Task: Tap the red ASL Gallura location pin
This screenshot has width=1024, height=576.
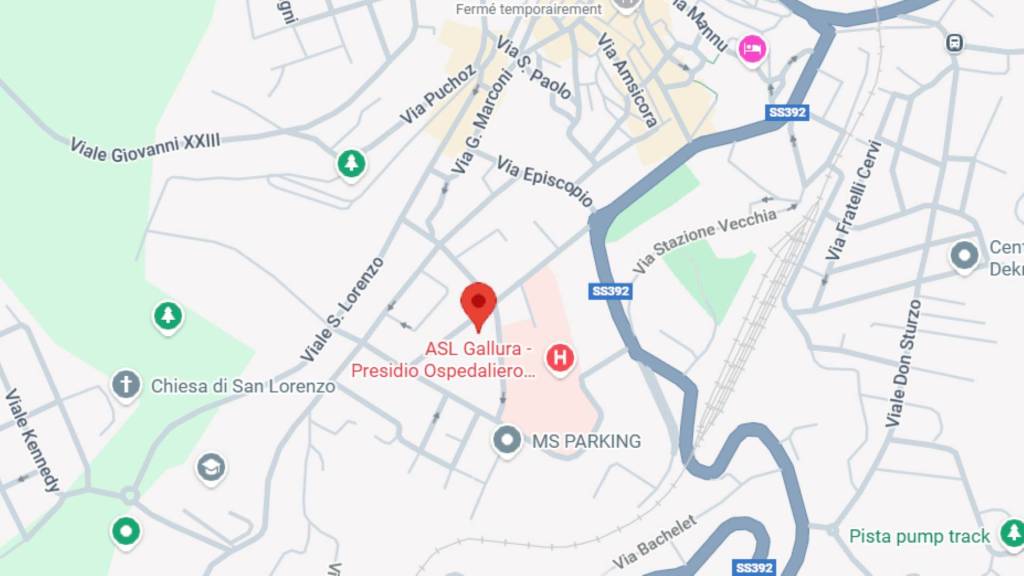Action: [x=478, y=303]
